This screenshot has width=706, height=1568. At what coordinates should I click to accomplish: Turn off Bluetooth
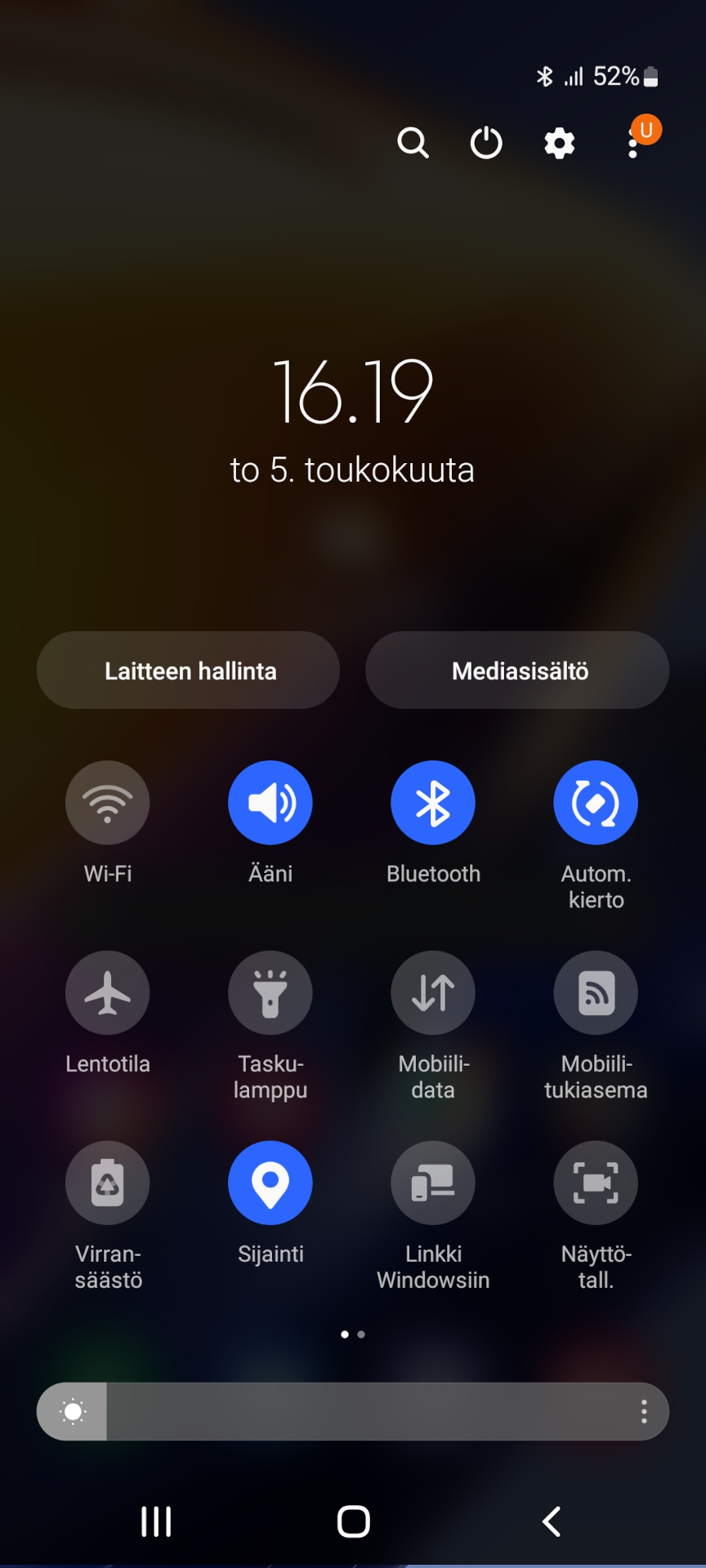(x=433, y=803)
